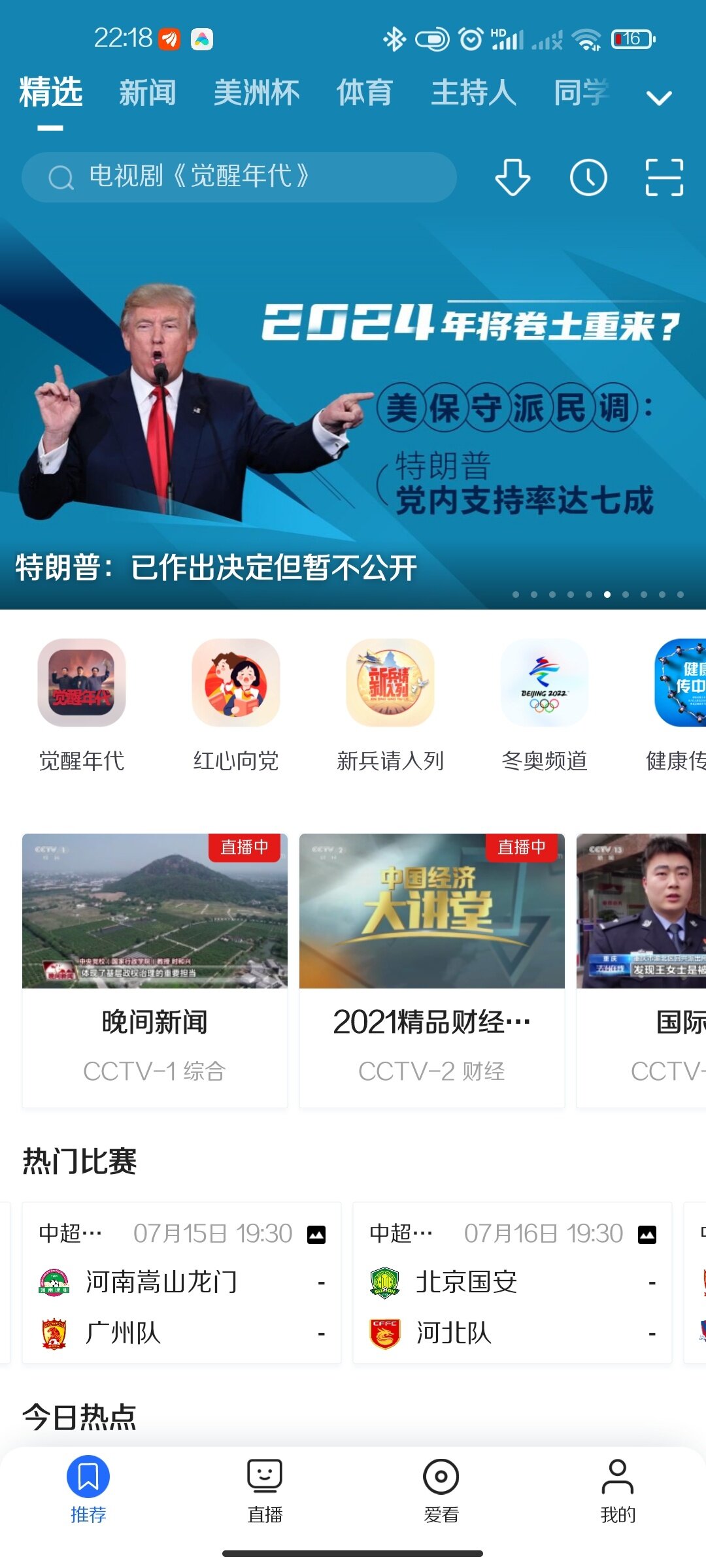Image resolution: width=706 pixels, height=1568 pixels.
Task: Go to the 主持人 tab
Action: pyautogui.click(x=474, y=92)
